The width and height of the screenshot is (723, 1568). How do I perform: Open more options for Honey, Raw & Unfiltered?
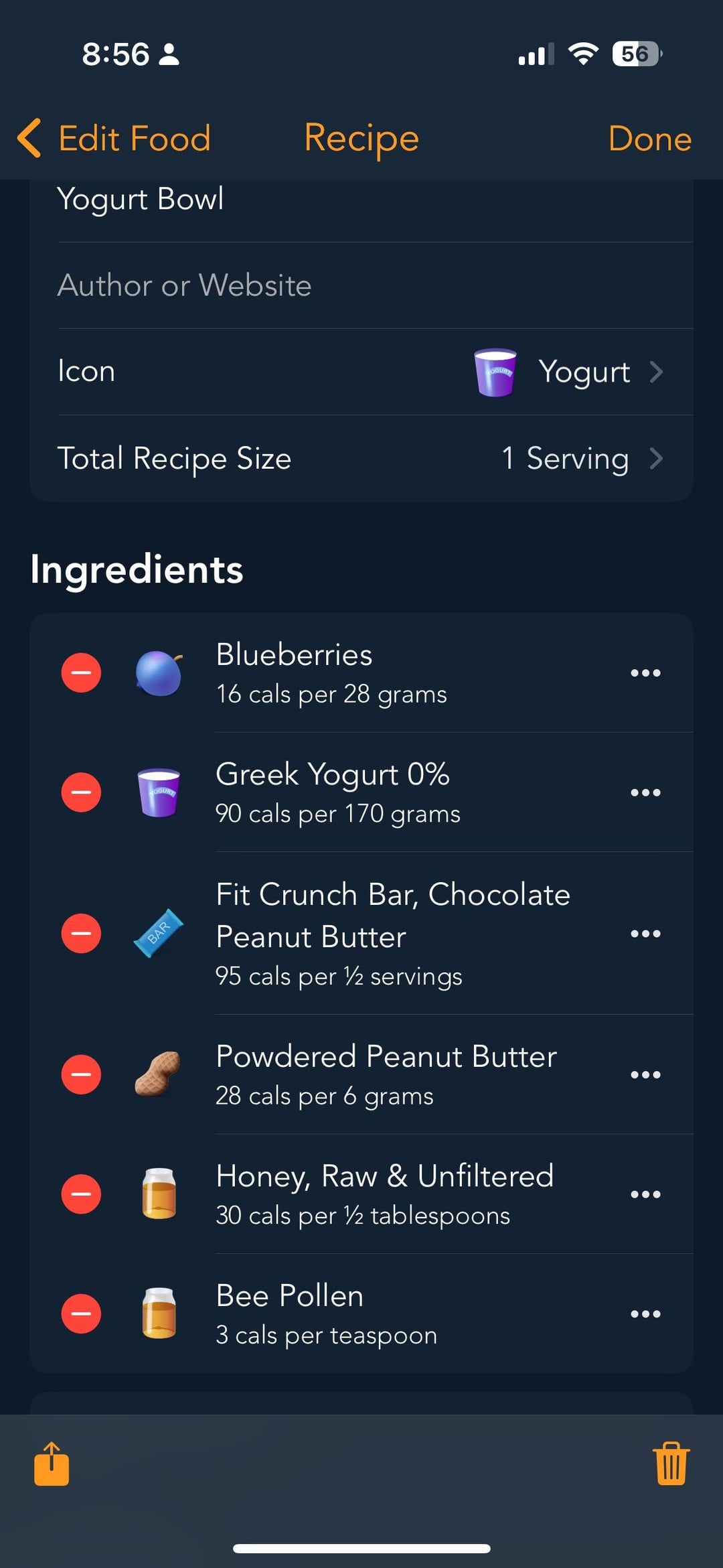click(645, 1194)
